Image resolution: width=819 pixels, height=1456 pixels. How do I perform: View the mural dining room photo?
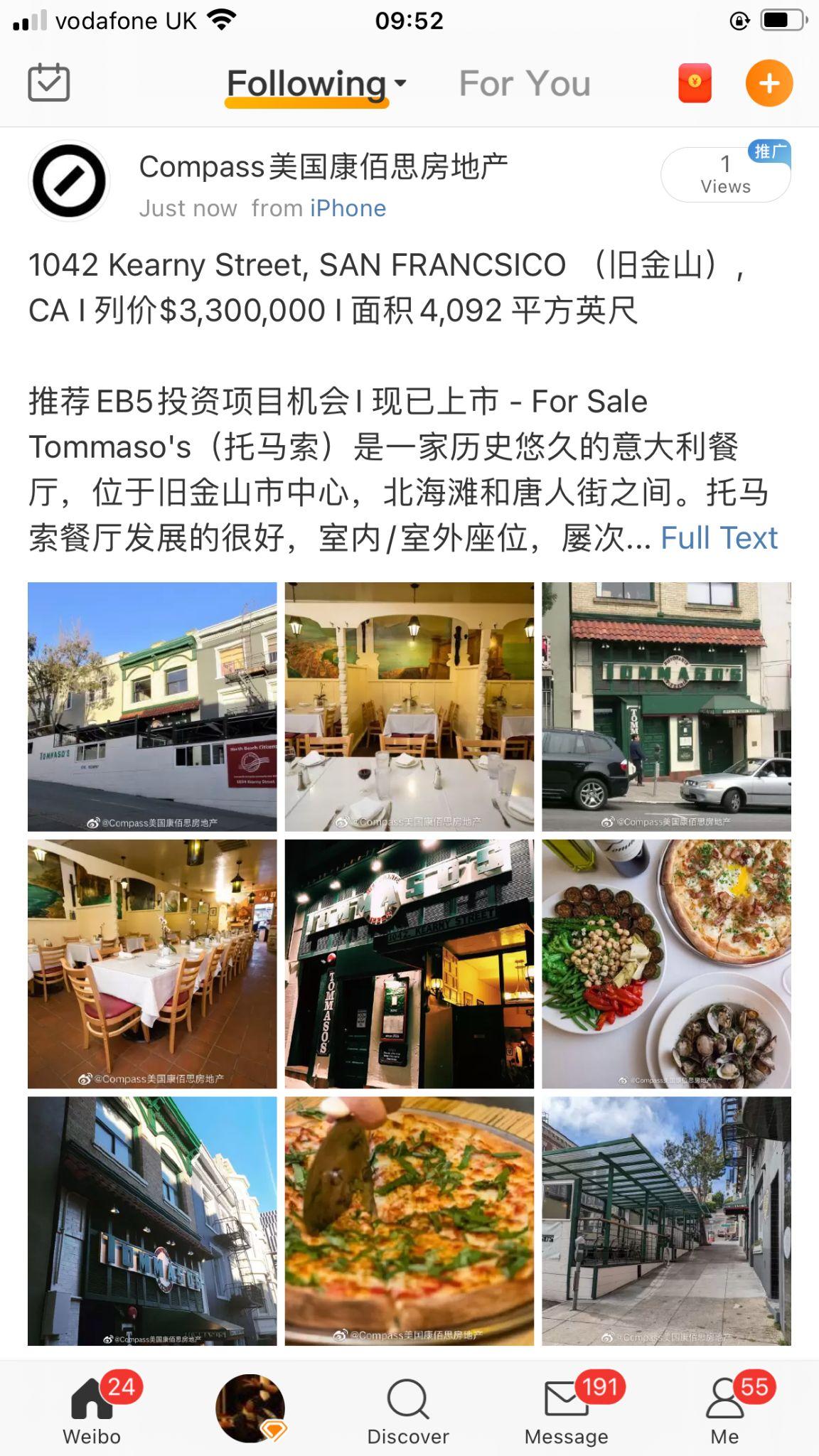click(x=409, y=707)
